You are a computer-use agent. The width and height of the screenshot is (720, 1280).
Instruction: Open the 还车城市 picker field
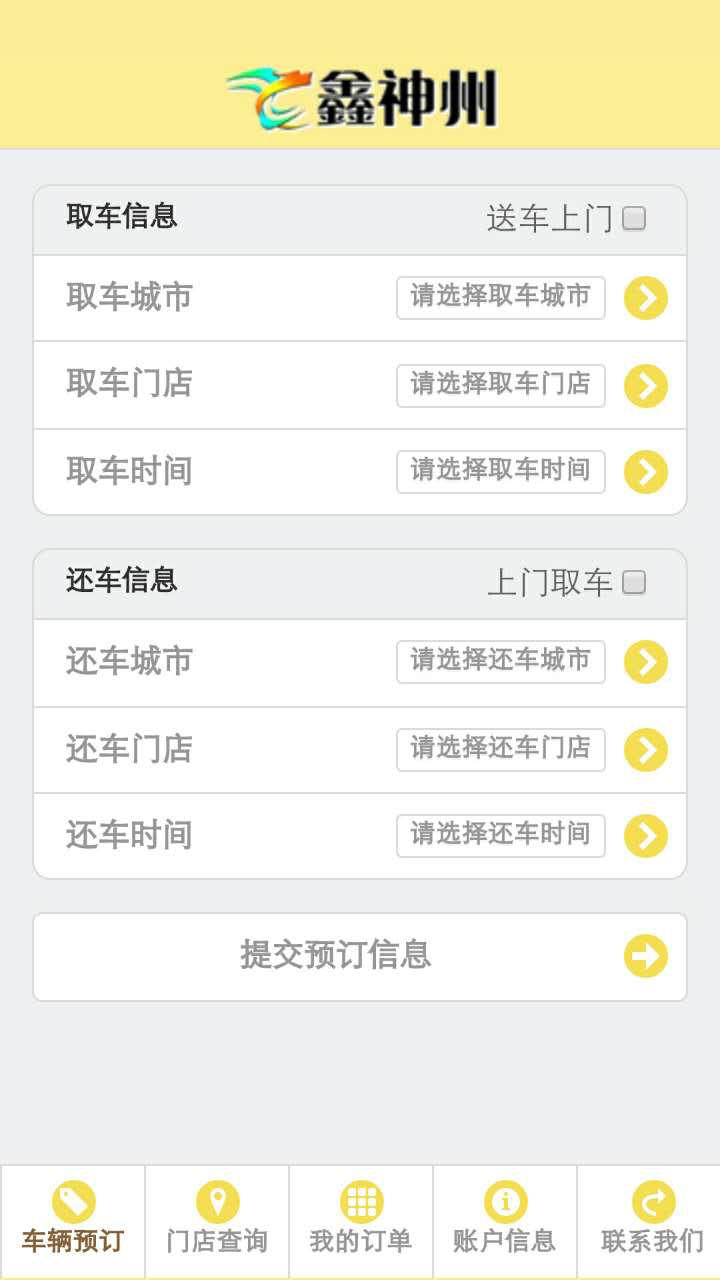tap(501, 662)
